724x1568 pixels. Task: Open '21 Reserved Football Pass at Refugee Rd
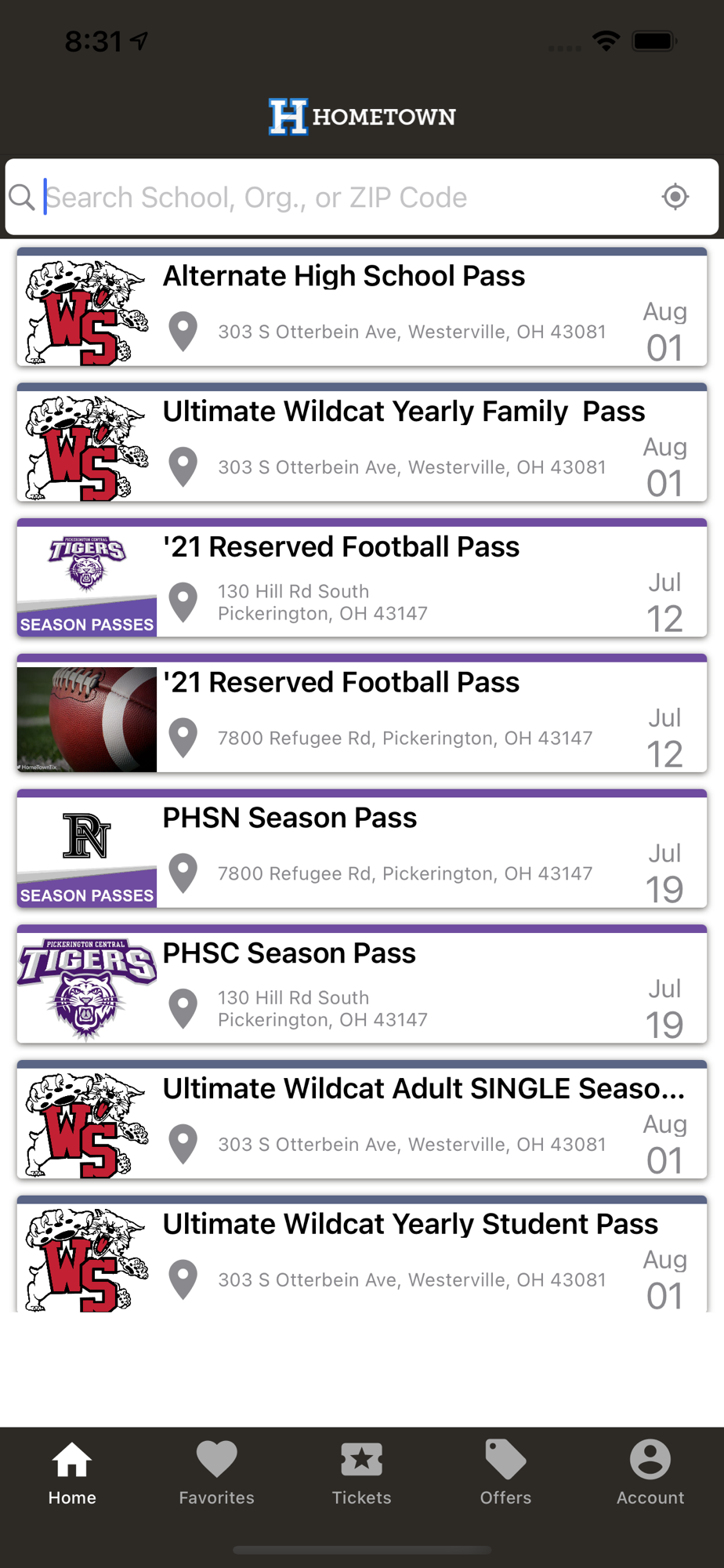point(362,714)
